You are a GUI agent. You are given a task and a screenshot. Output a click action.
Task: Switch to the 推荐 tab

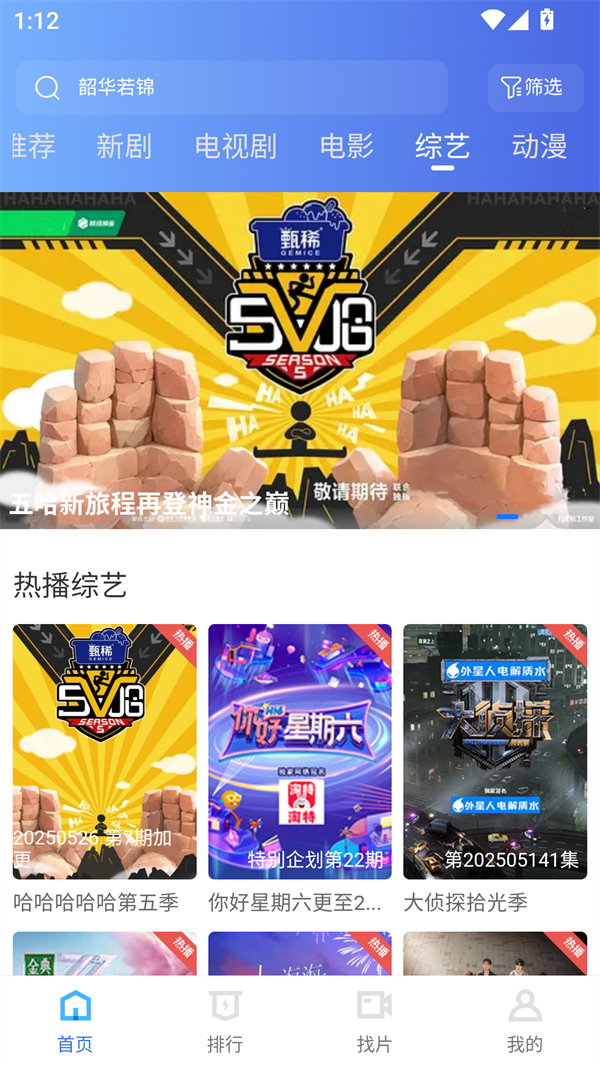coord(32,146)
